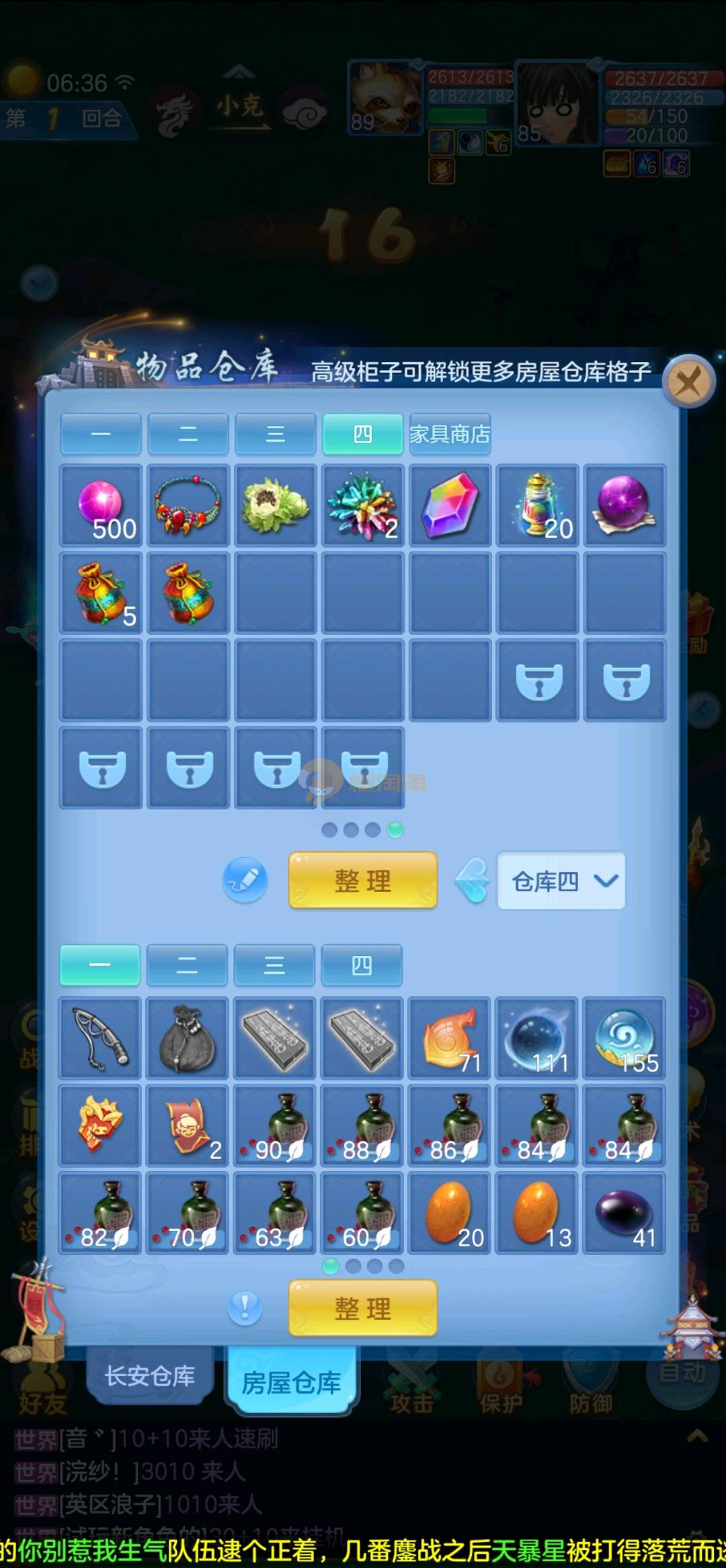Select the rainbow gem item
The height and width of the screenshot is (1568, 726).
coord(450,505)
